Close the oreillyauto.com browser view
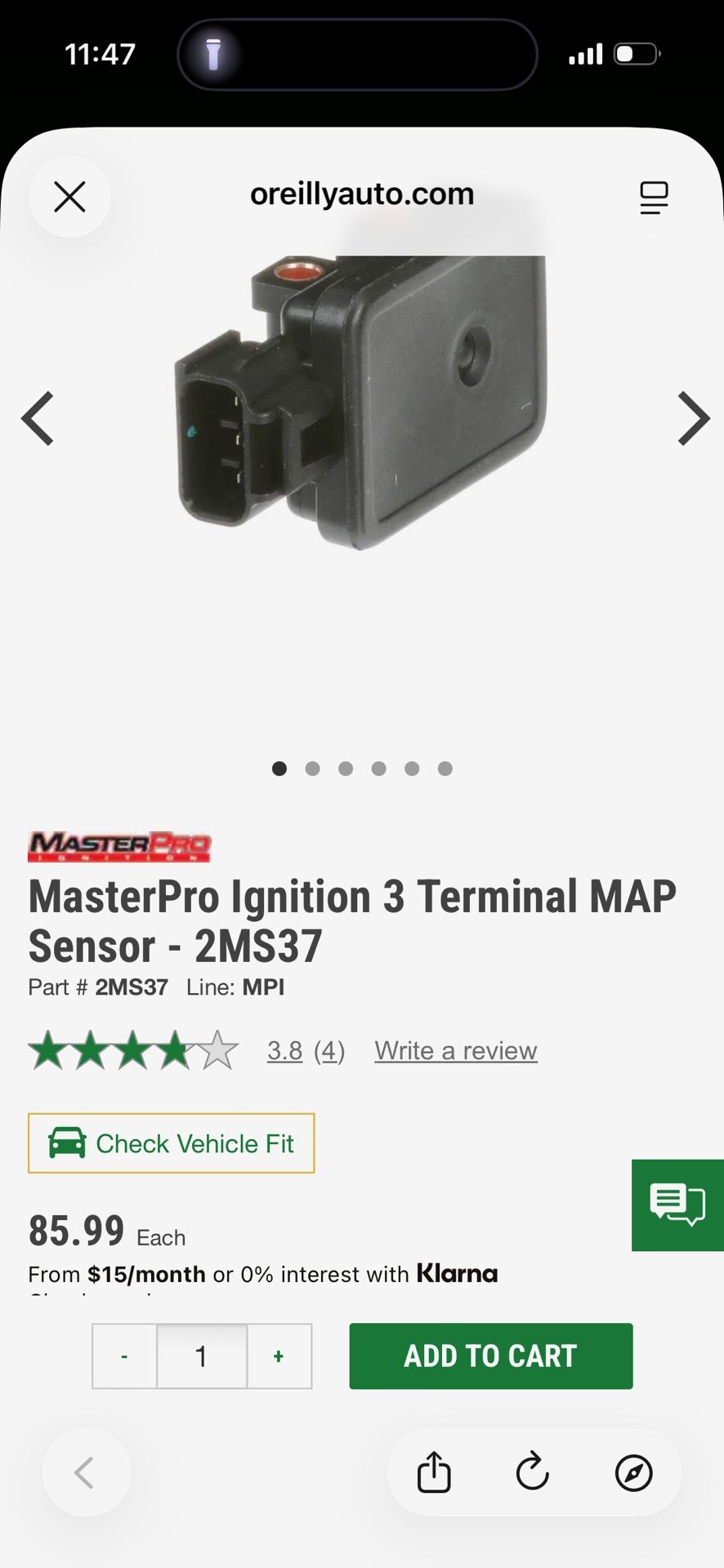This screenshot has width=724, height=1568. [69, 196]
